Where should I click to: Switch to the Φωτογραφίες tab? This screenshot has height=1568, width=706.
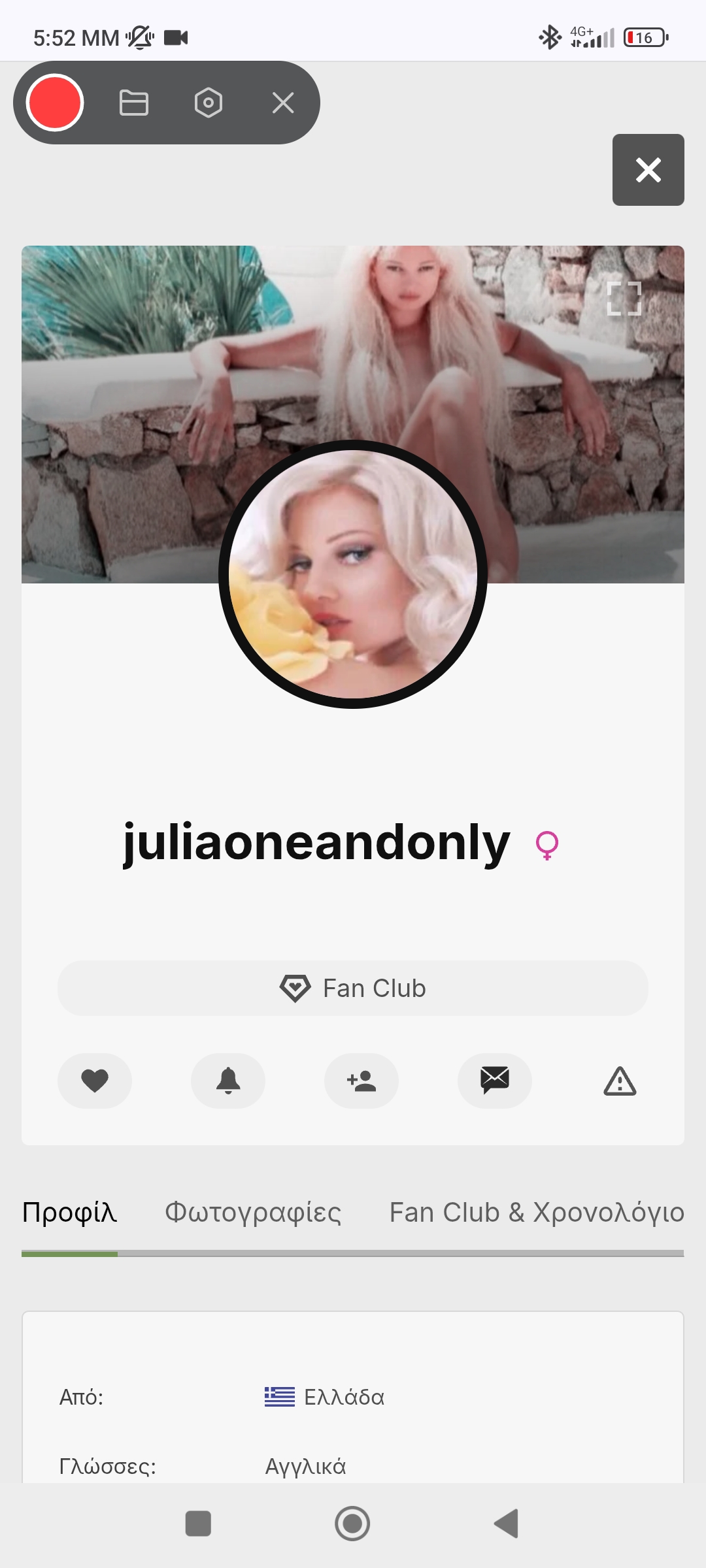253,1213
